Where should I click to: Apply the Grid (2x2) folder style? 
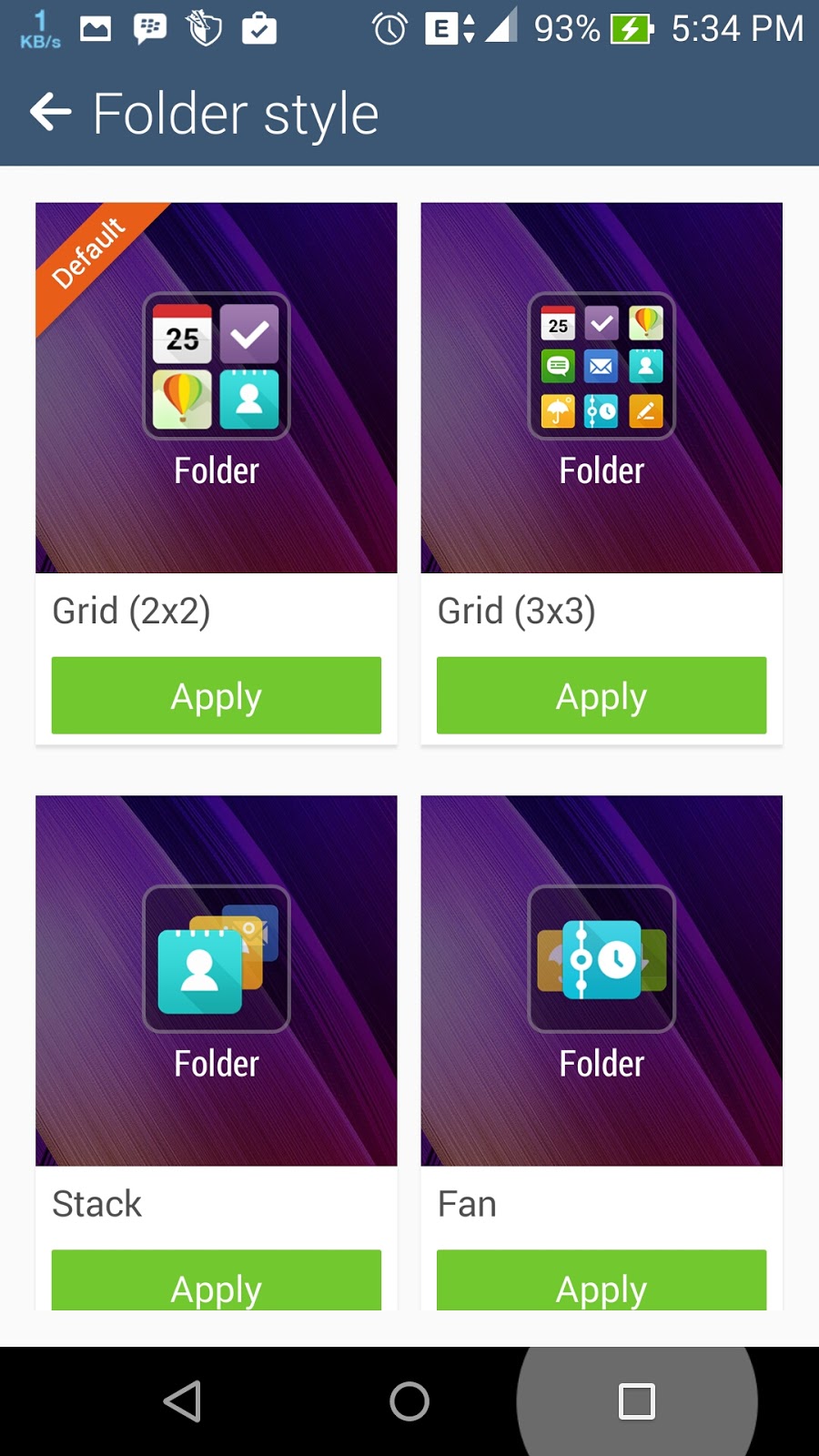(x=217, y=696)
